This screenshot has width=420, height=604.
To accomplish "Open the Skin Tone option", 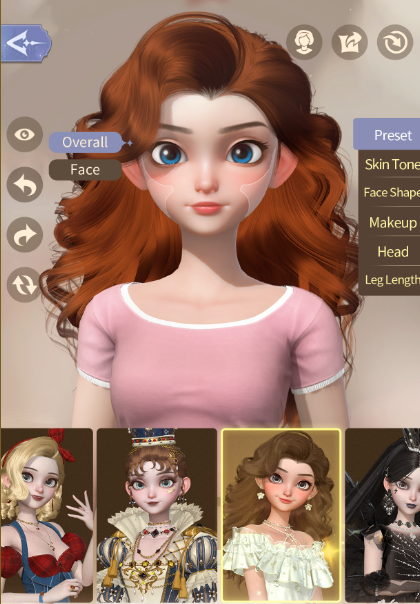I will click(390, 164).
